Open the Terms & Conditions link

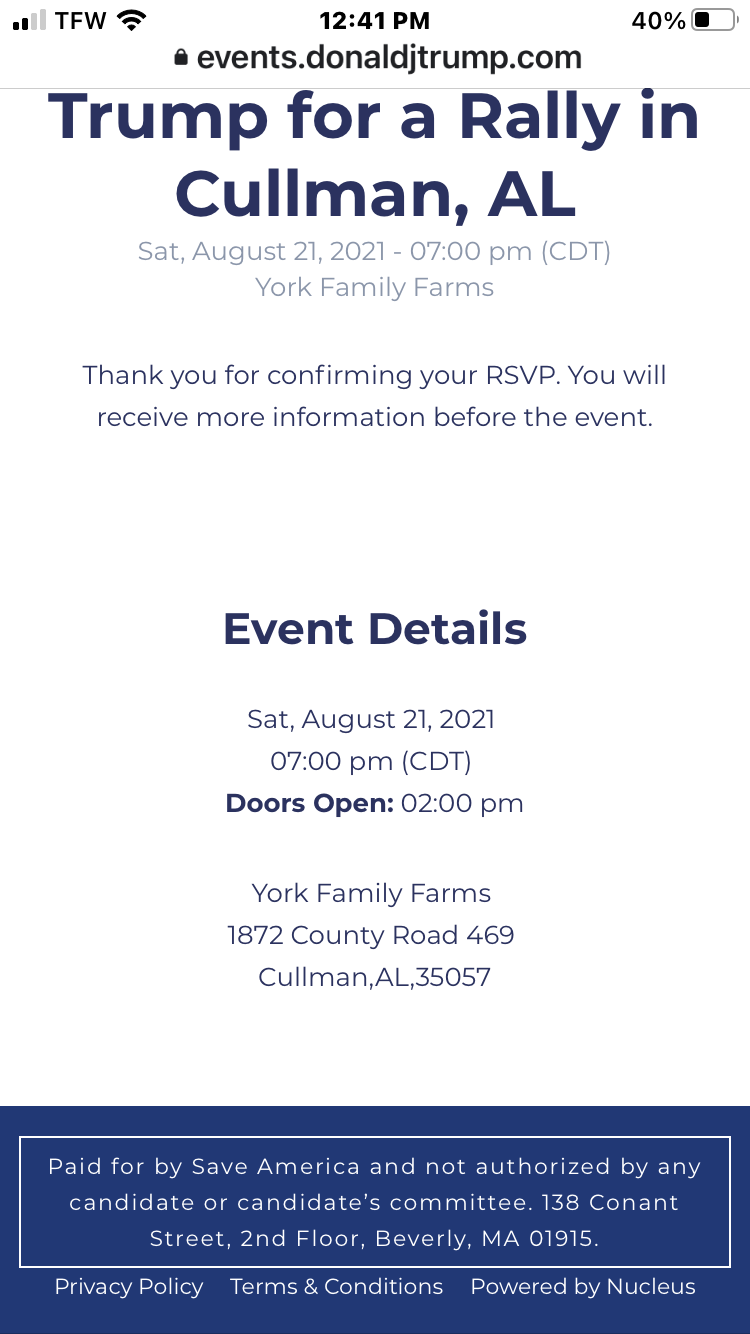pos(336,1287)
